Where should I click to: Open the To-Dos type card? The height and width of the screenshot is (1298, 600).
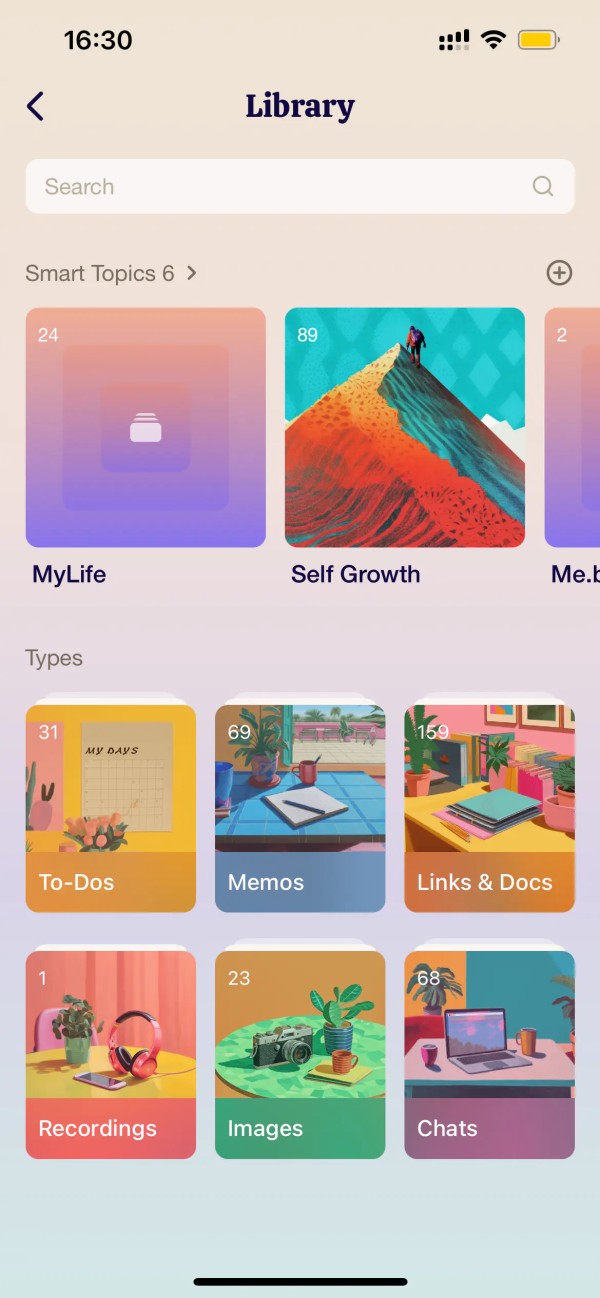click(x=111, y=808)
